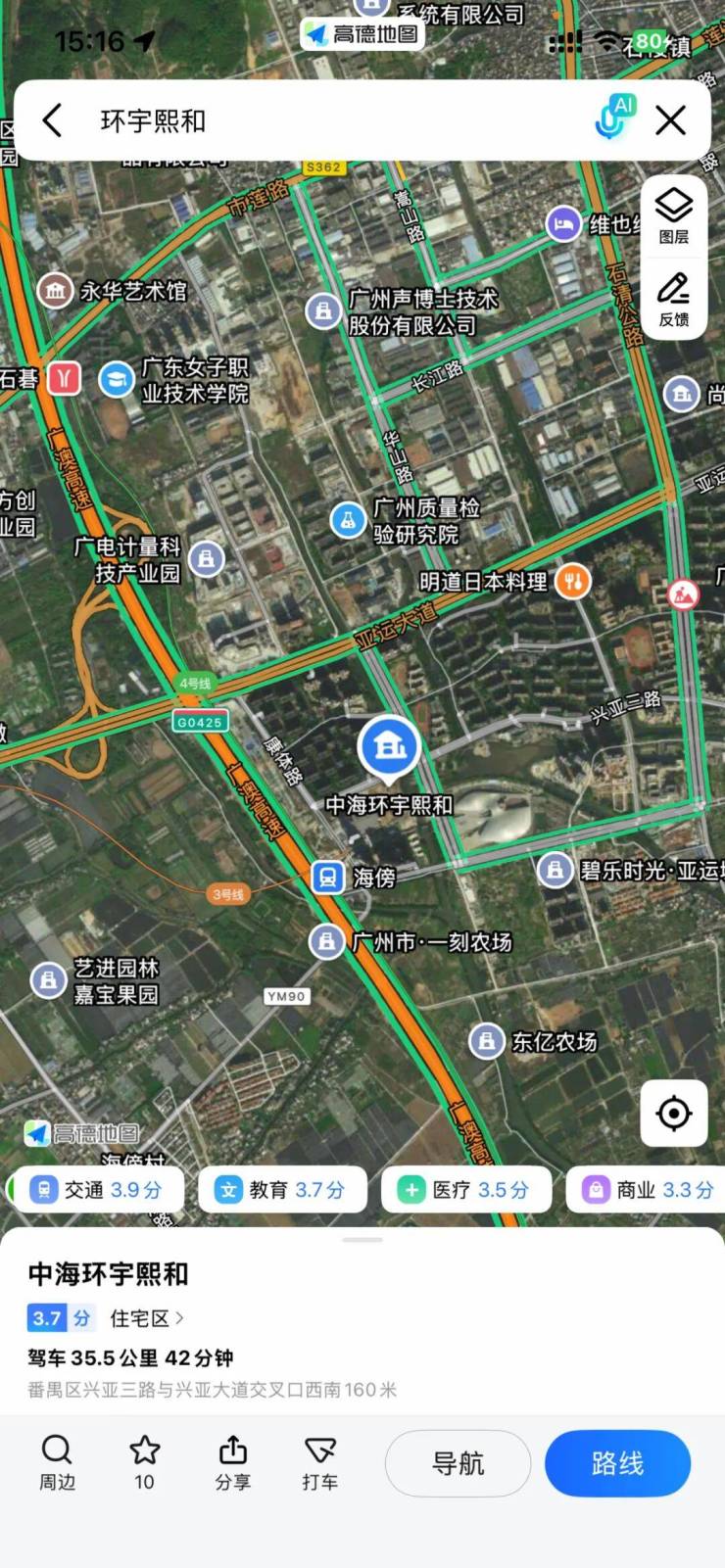The height and width of the screenshot is (1568, 725).
Task: Recenter map on current location
Action: tap(674, 1114)
